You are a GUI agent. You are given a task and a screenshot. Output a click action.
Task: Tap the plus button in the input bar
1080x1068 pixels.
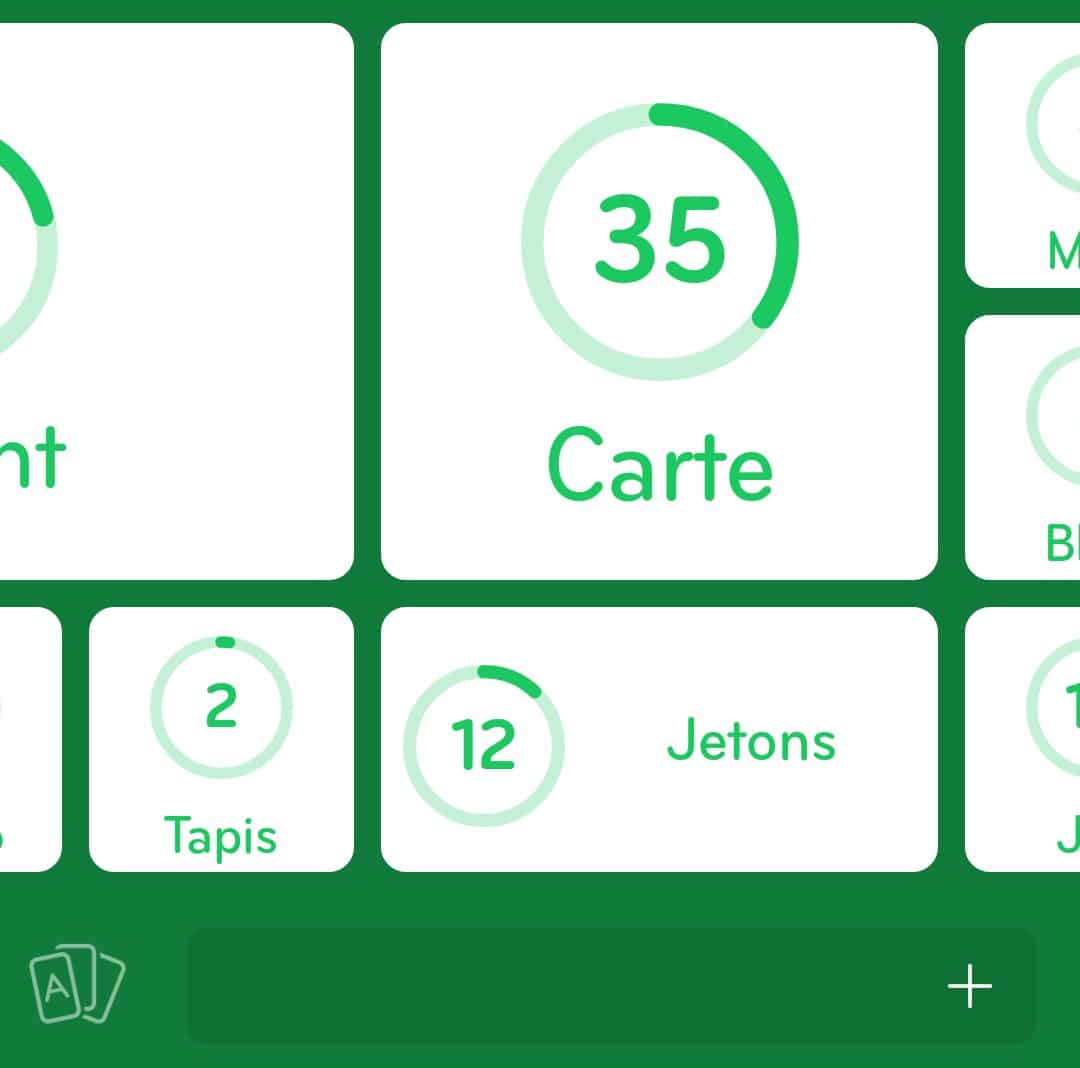pyautogui.click(x=969, y=987)
